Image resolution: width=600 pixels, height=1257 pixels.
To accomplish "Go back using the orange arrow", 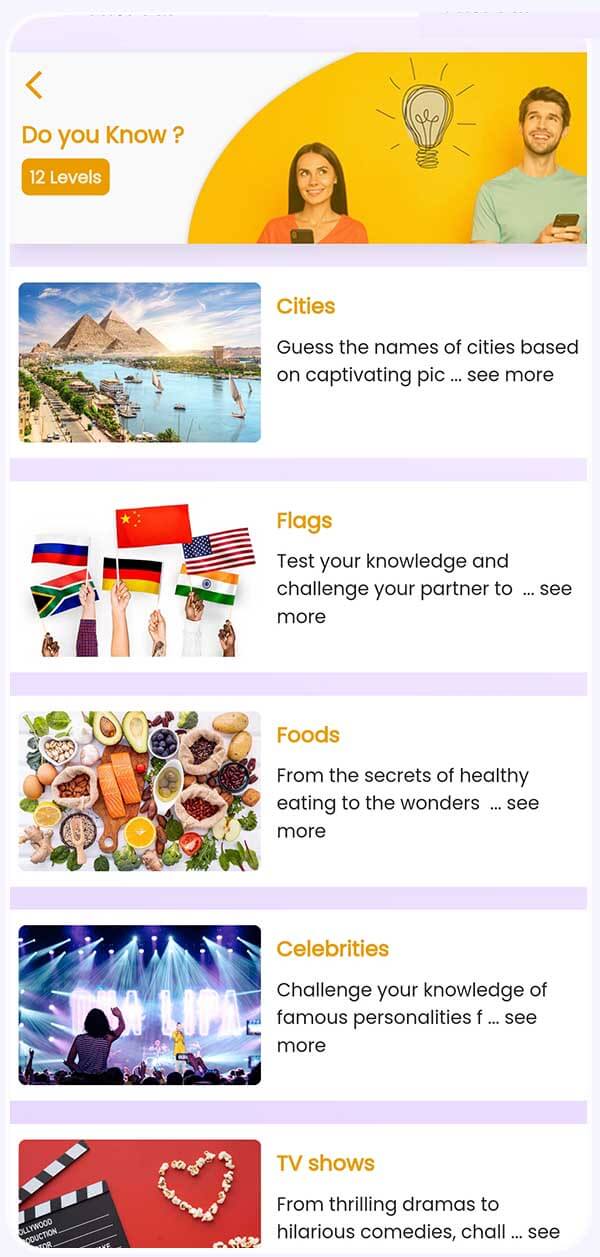I will click(x=34, y=85).
